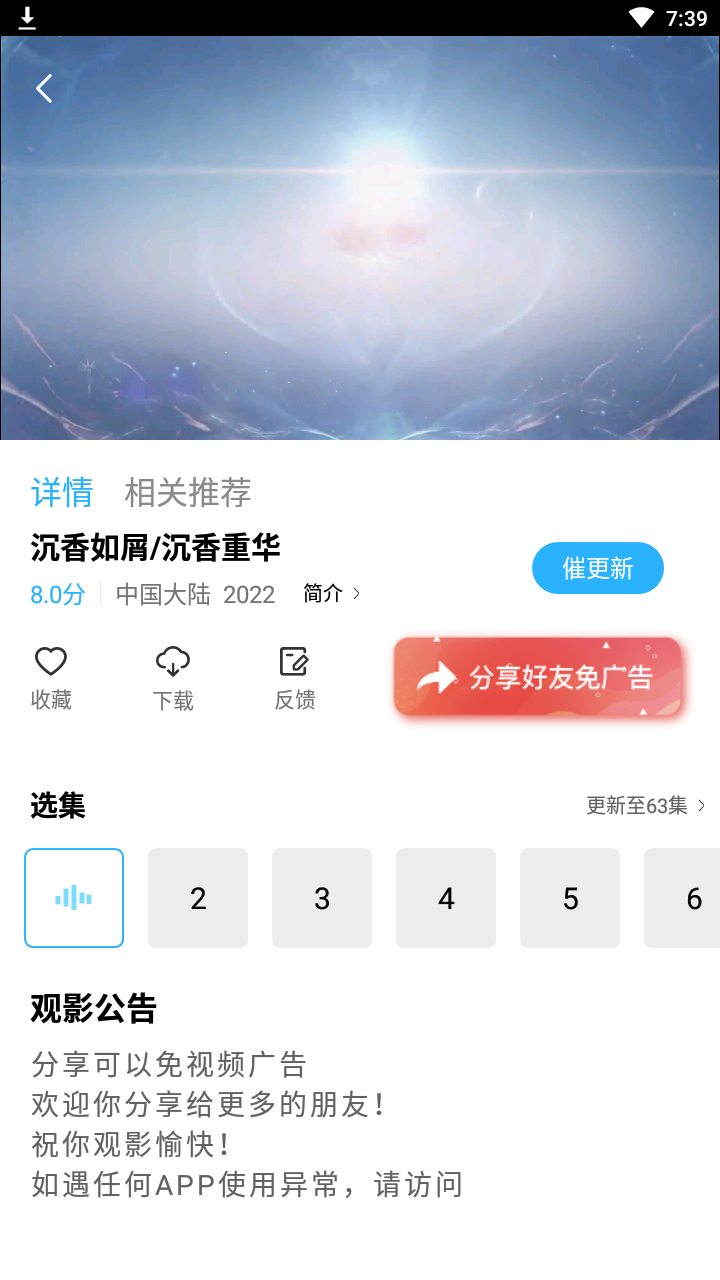Go back using the arrow on the video
Viewport: 720px width, 1280px height.
pyautogui.click(x=44, y=89)
